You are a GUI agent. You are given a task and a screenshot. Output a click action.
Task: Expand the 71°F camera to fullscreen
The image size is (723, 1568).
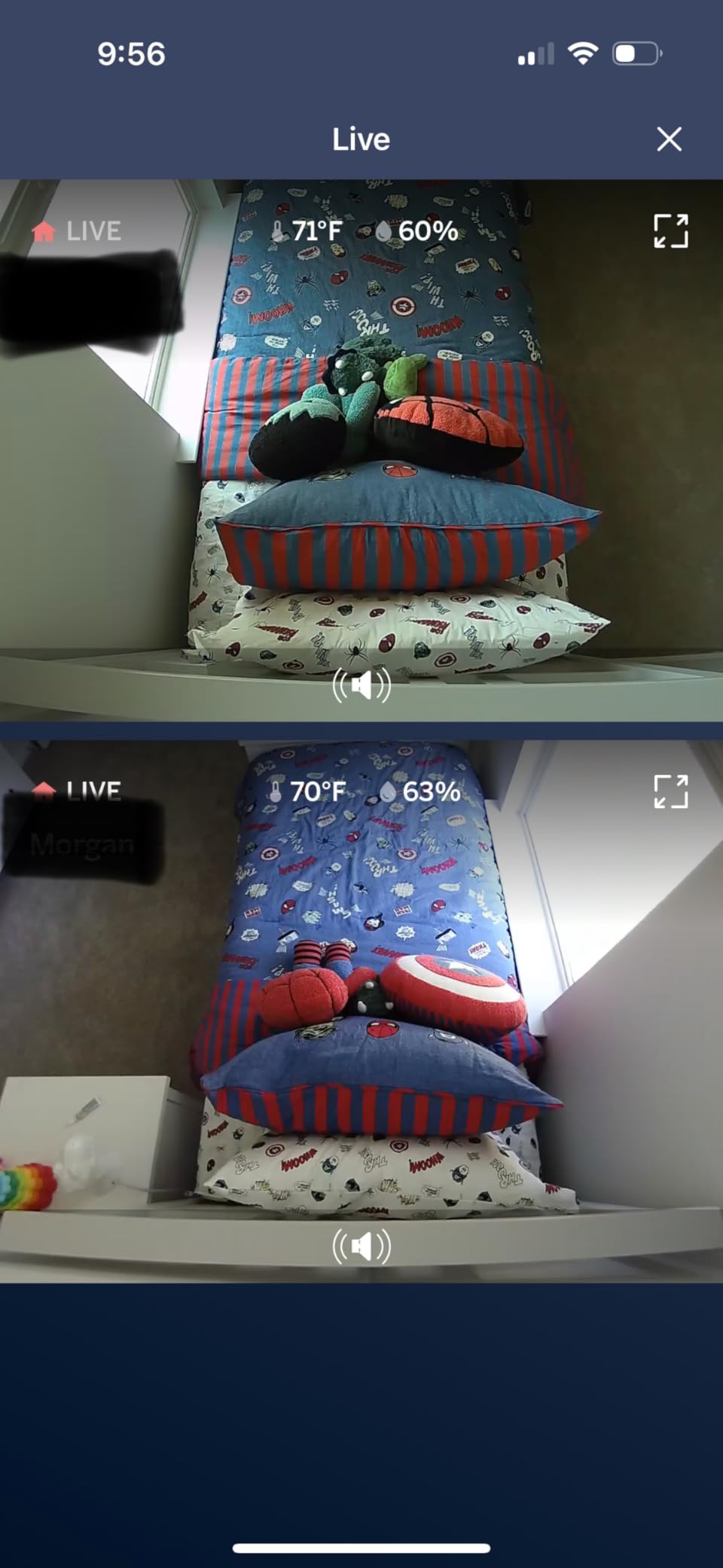670,231
